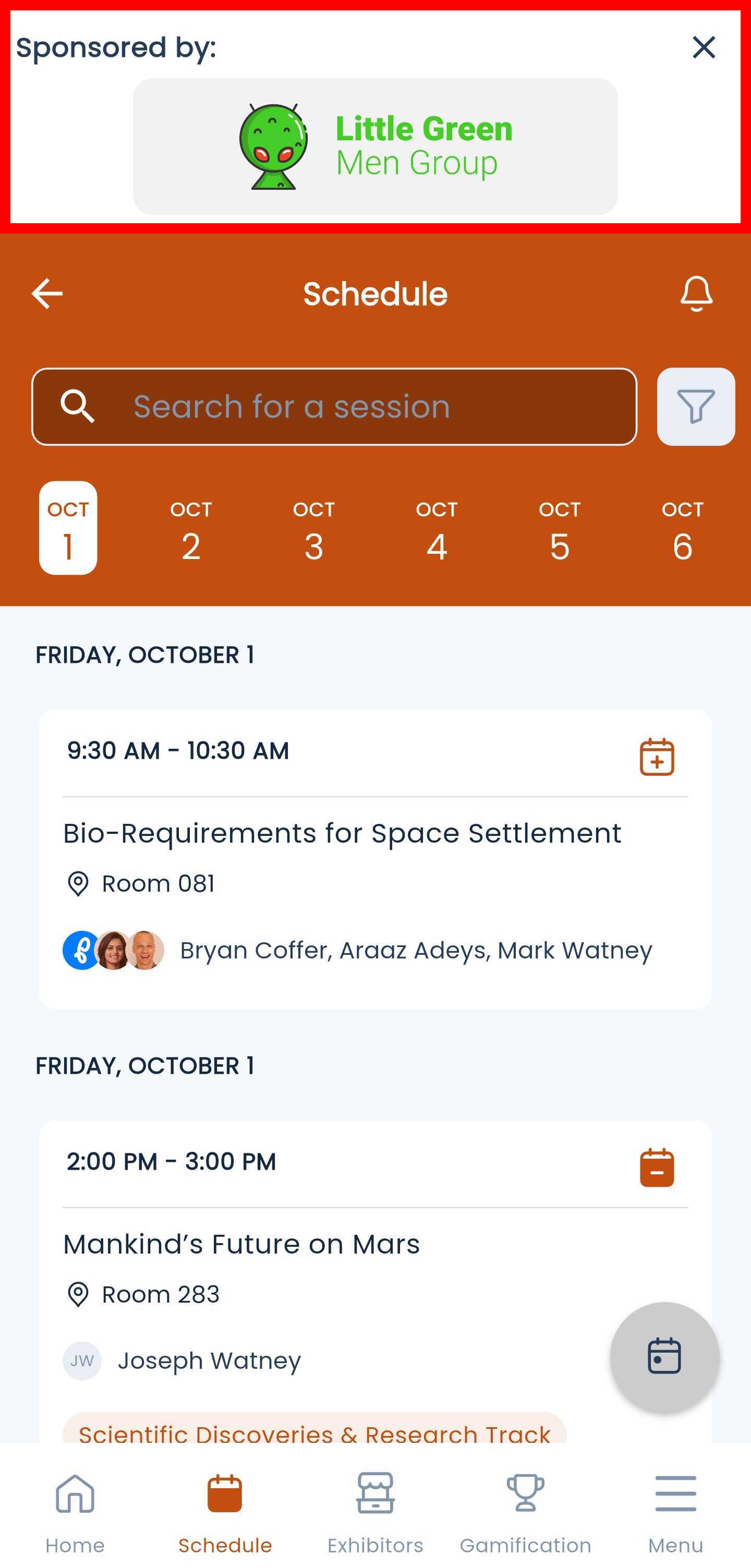The height and width of the screenshot is (1568, 751).
Task: Switch to Oct 5 schedule
Action: point(560,528)
